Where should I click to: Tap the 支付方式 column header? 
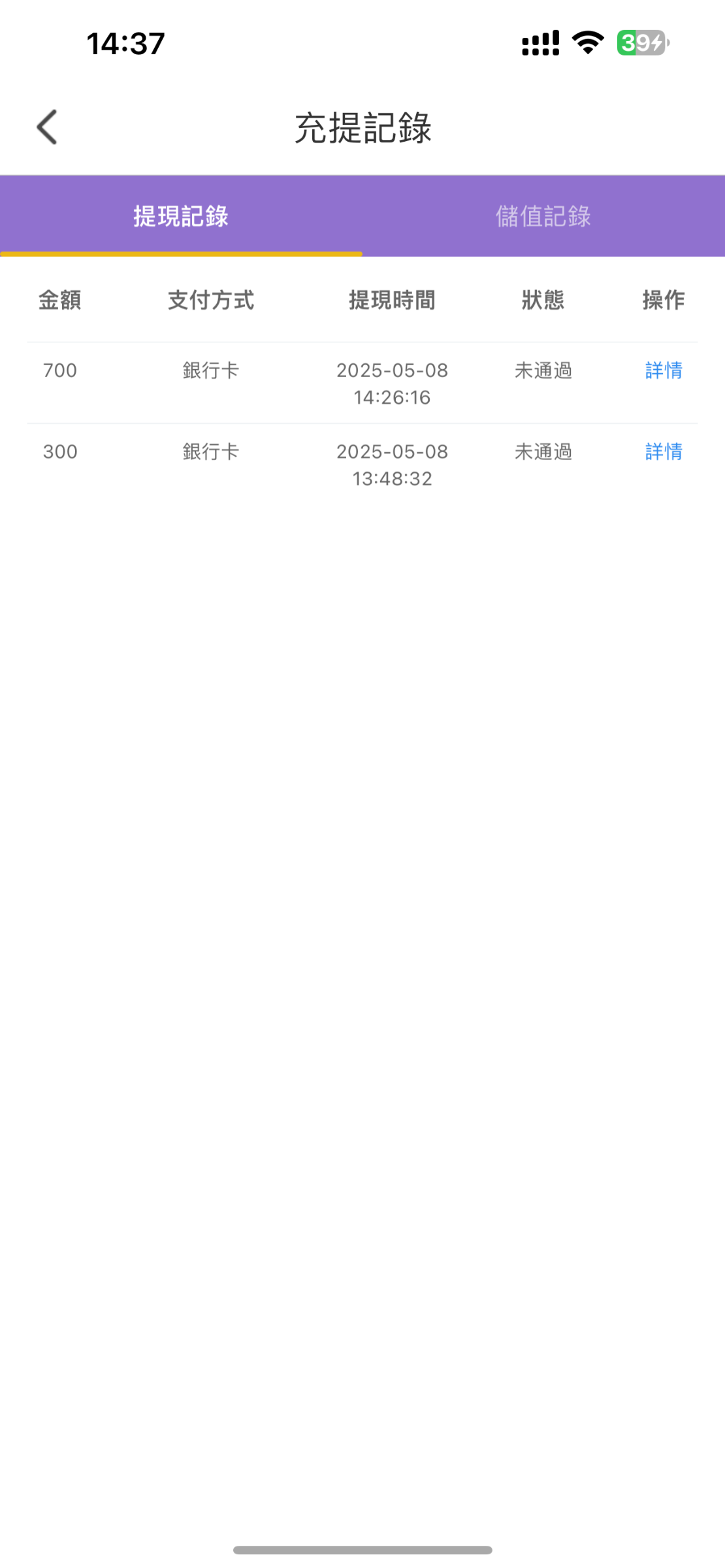pyautogui.click(x=210, y=301)
